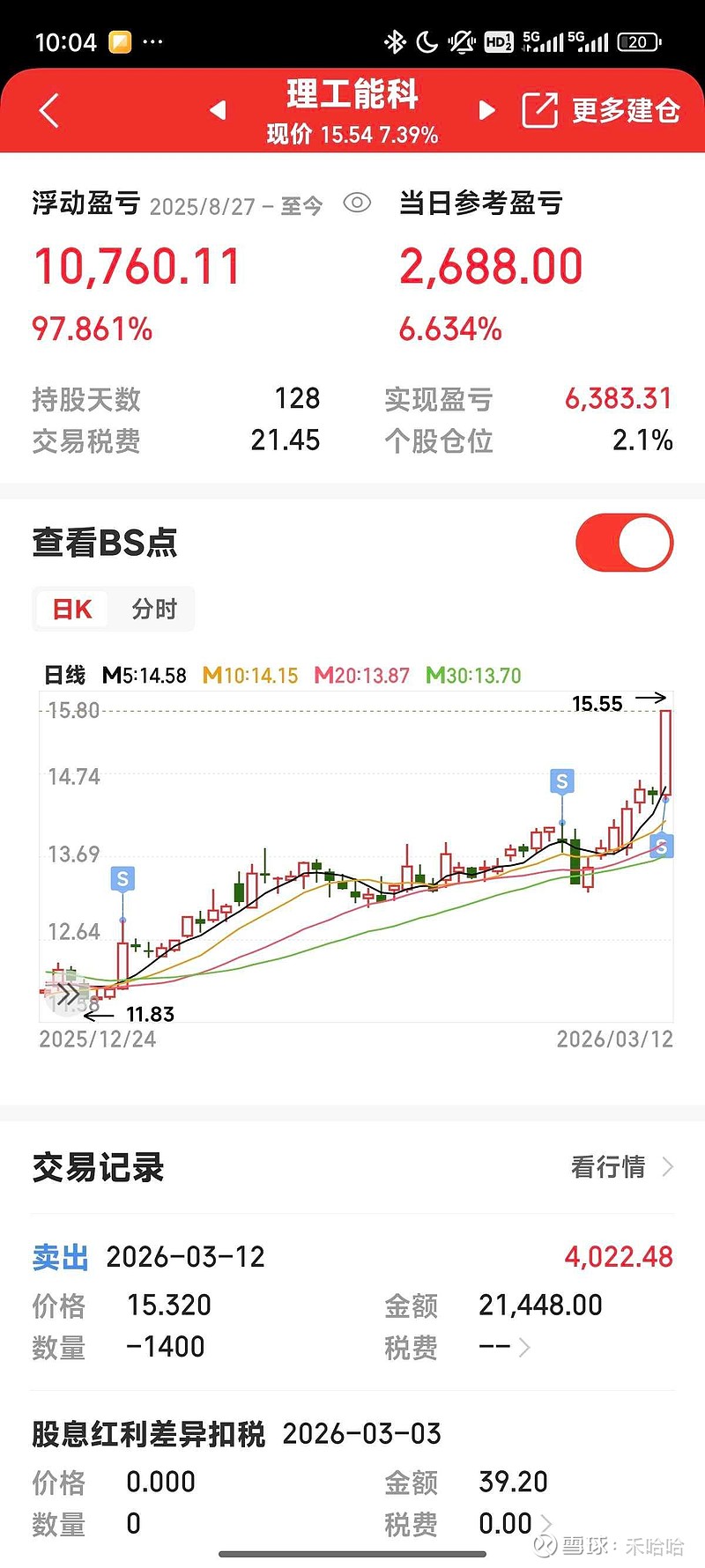Image resolution: width=705 pixels, height=1568 pixels.
Task: Open 看行情 market quotes
Action: click(621, 1167)
